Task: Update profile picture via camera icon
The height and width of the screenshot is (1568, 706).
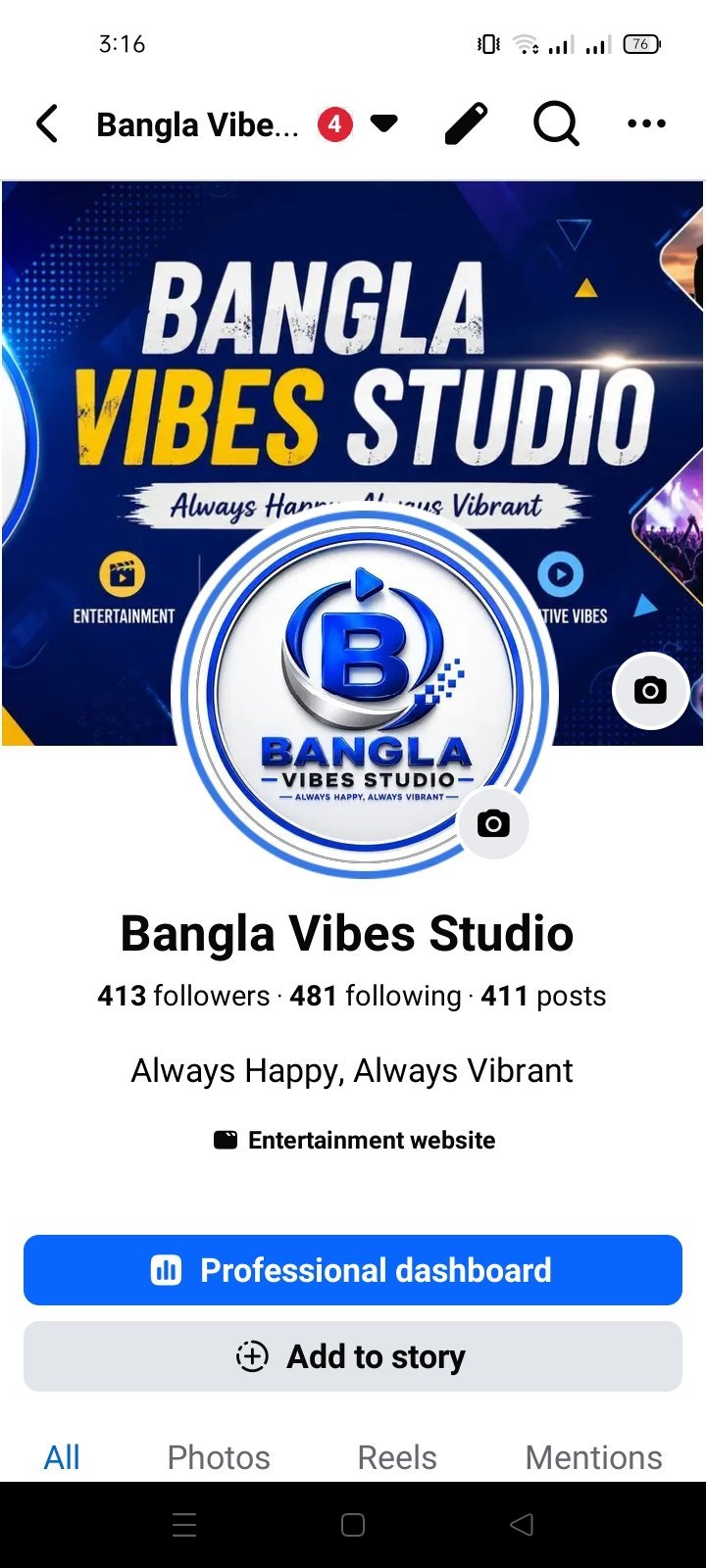Action: (x=493, y=823)
